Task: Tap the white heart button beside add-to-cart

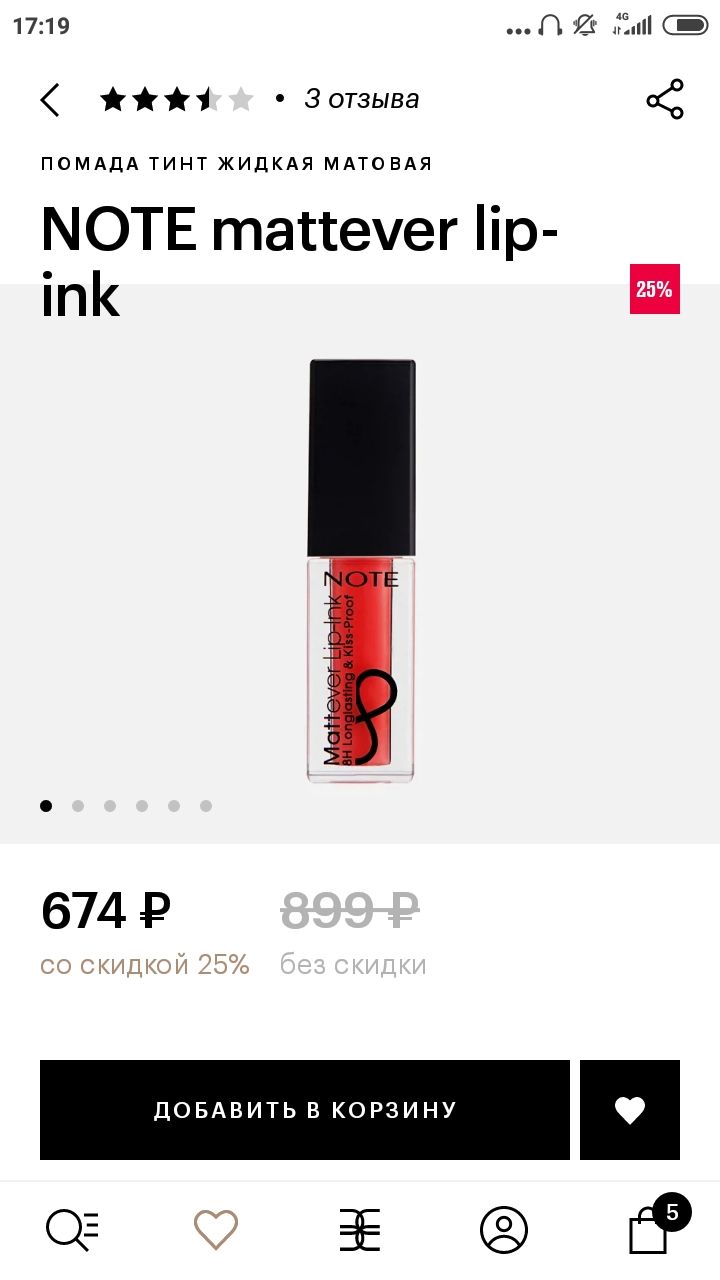Action: pyautogui.click(x=630, y=1110)
